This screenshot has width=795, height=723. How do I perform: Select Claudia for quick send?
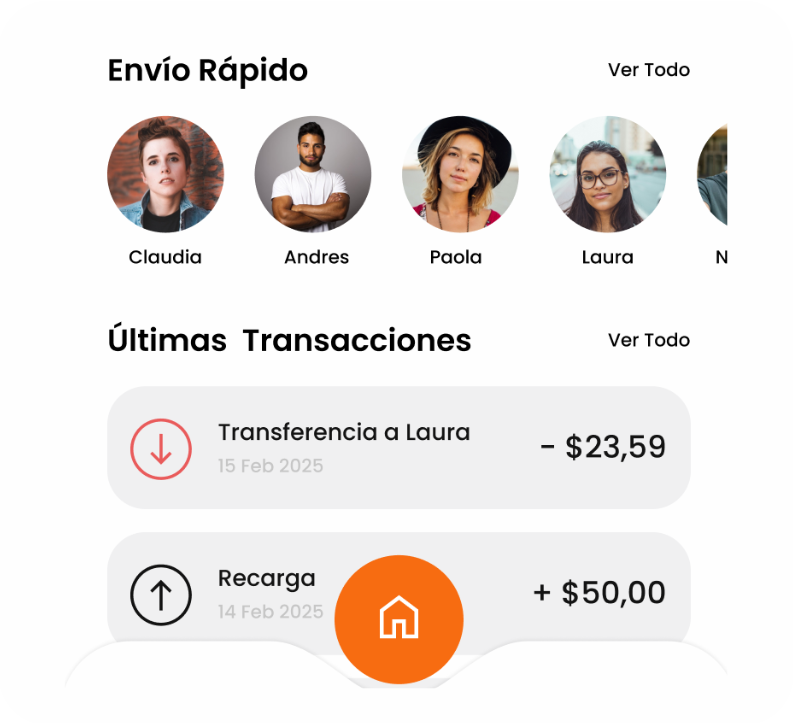pyautogui.click(x=165, y=174)
